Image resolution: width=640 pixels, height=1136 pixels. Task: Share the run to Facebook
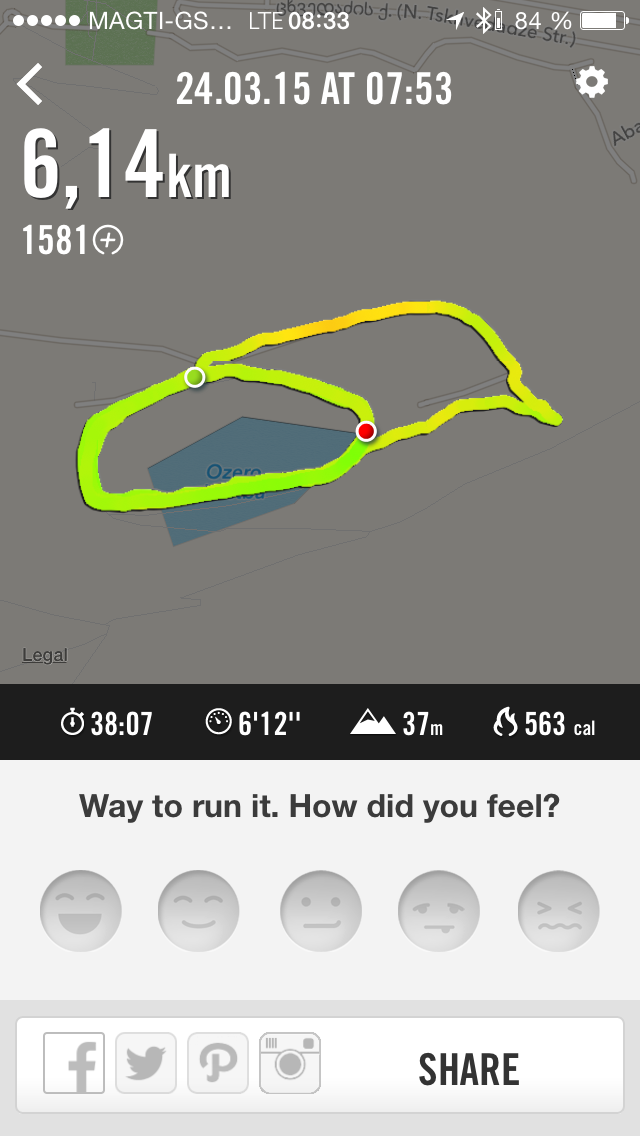74,1063
